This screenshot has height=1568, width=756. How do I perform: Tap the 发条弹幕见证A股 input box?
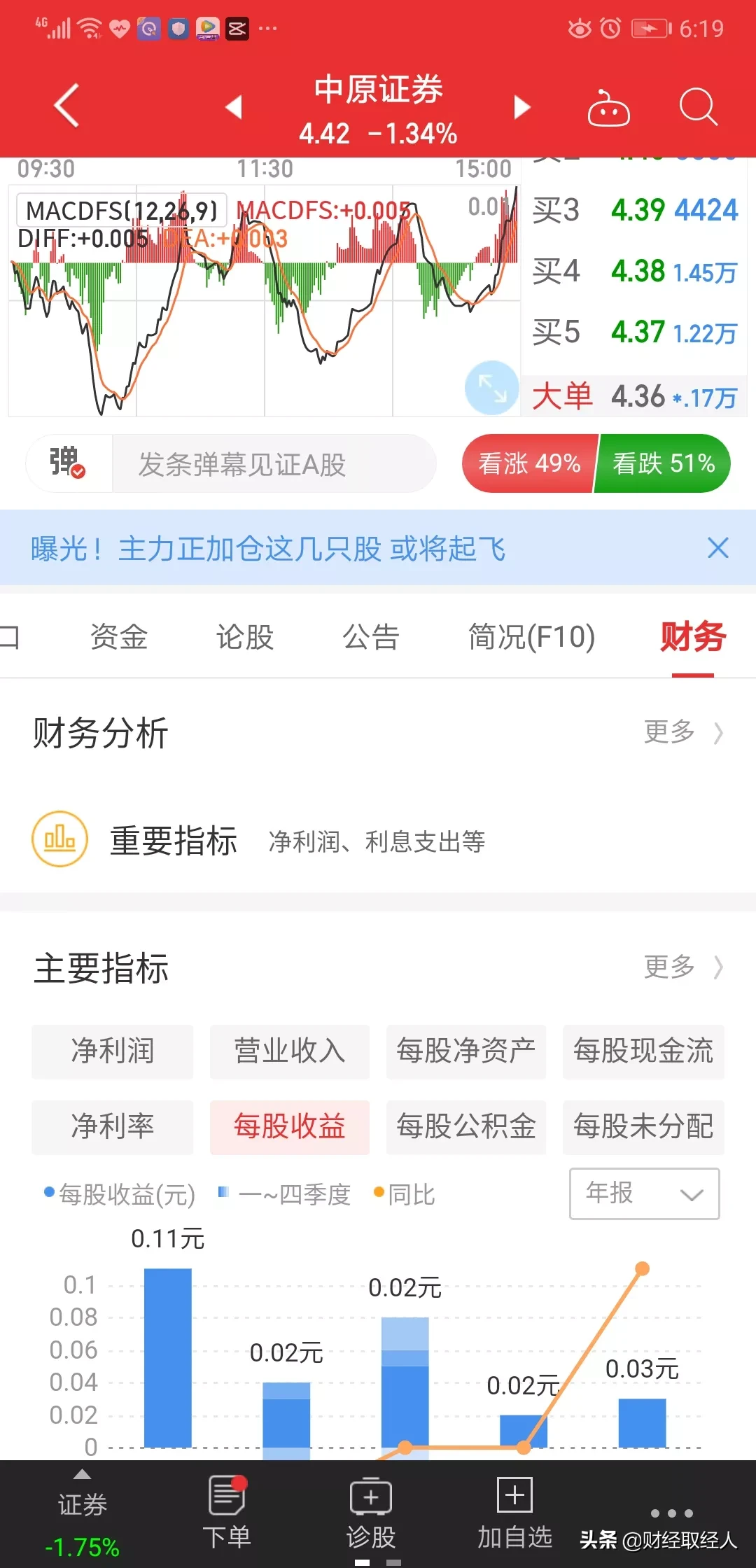tap(273, 464)
